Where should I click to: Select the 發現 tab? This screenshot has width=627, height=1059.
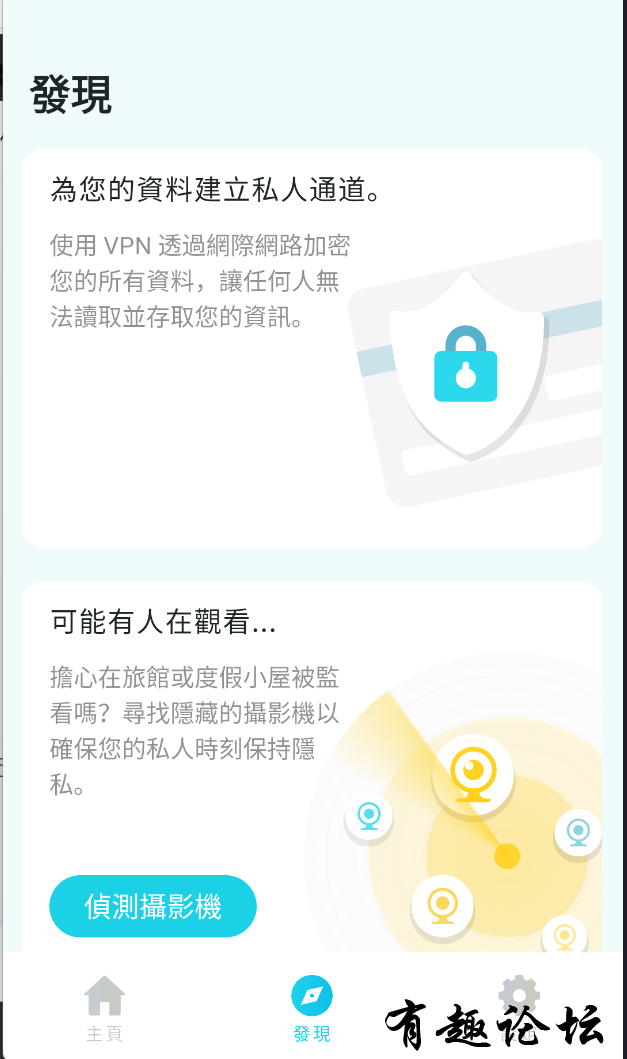(x=312, y=1008)
